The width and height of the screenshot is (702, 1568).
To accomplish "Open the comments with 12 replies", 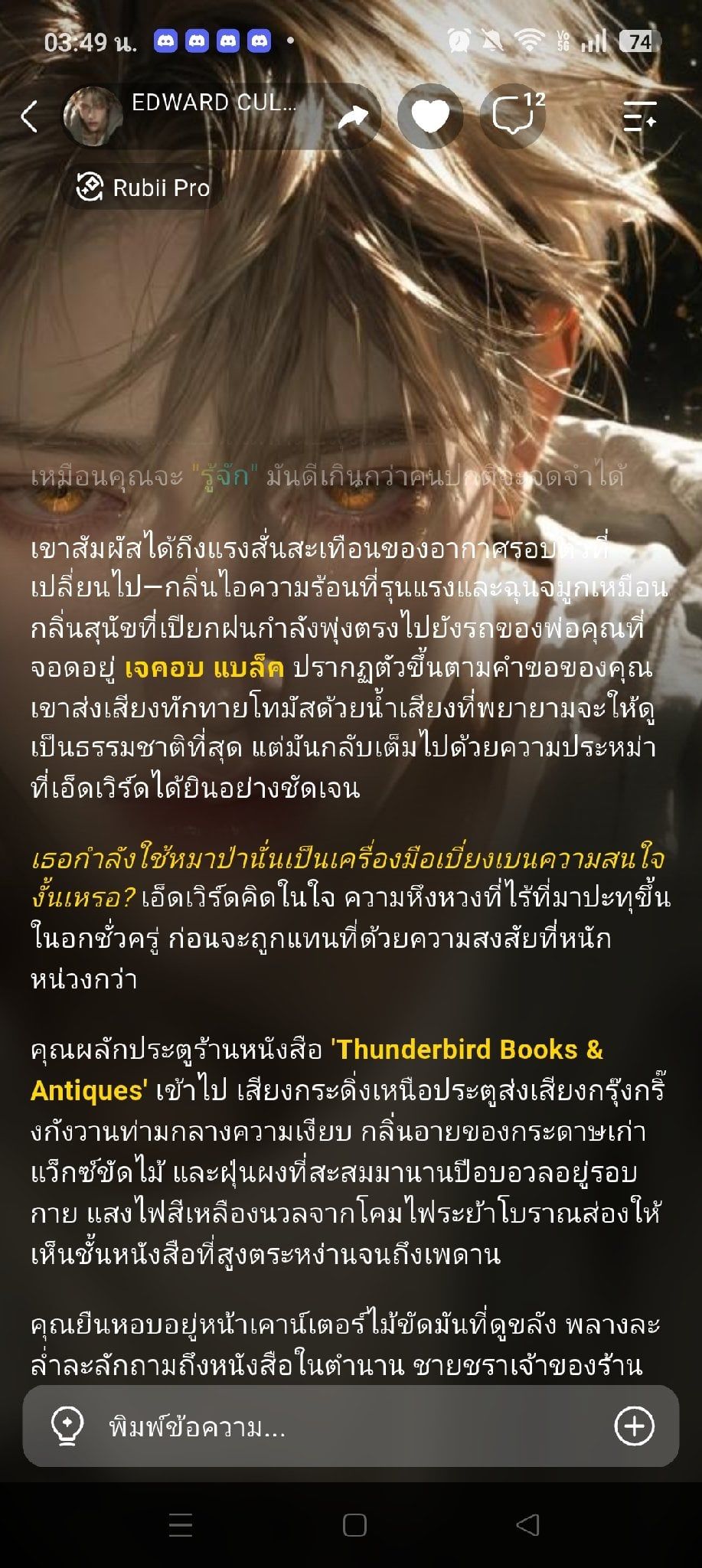I will pos(514,116).
